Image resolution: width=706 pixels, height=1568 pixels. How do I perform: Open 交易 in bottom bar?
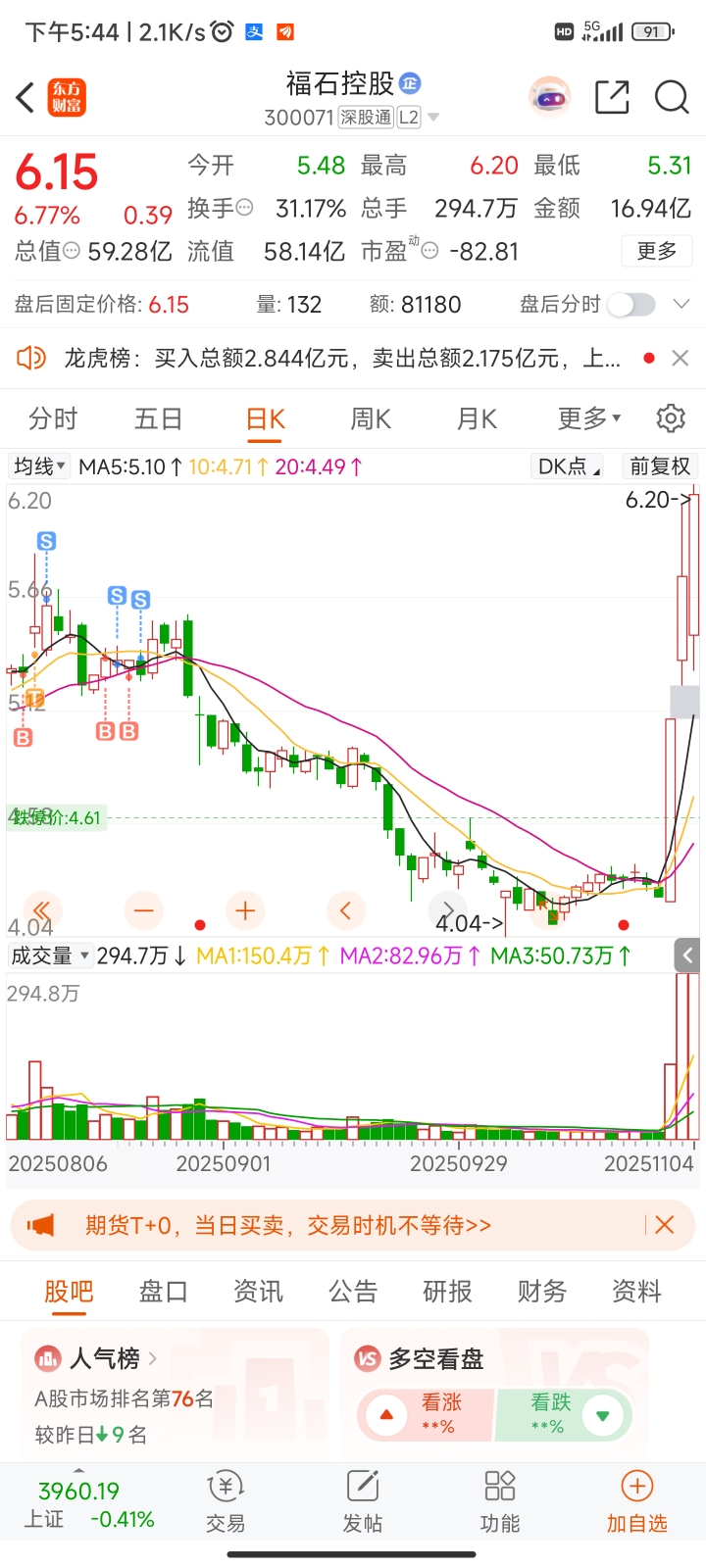[226, 1501]
